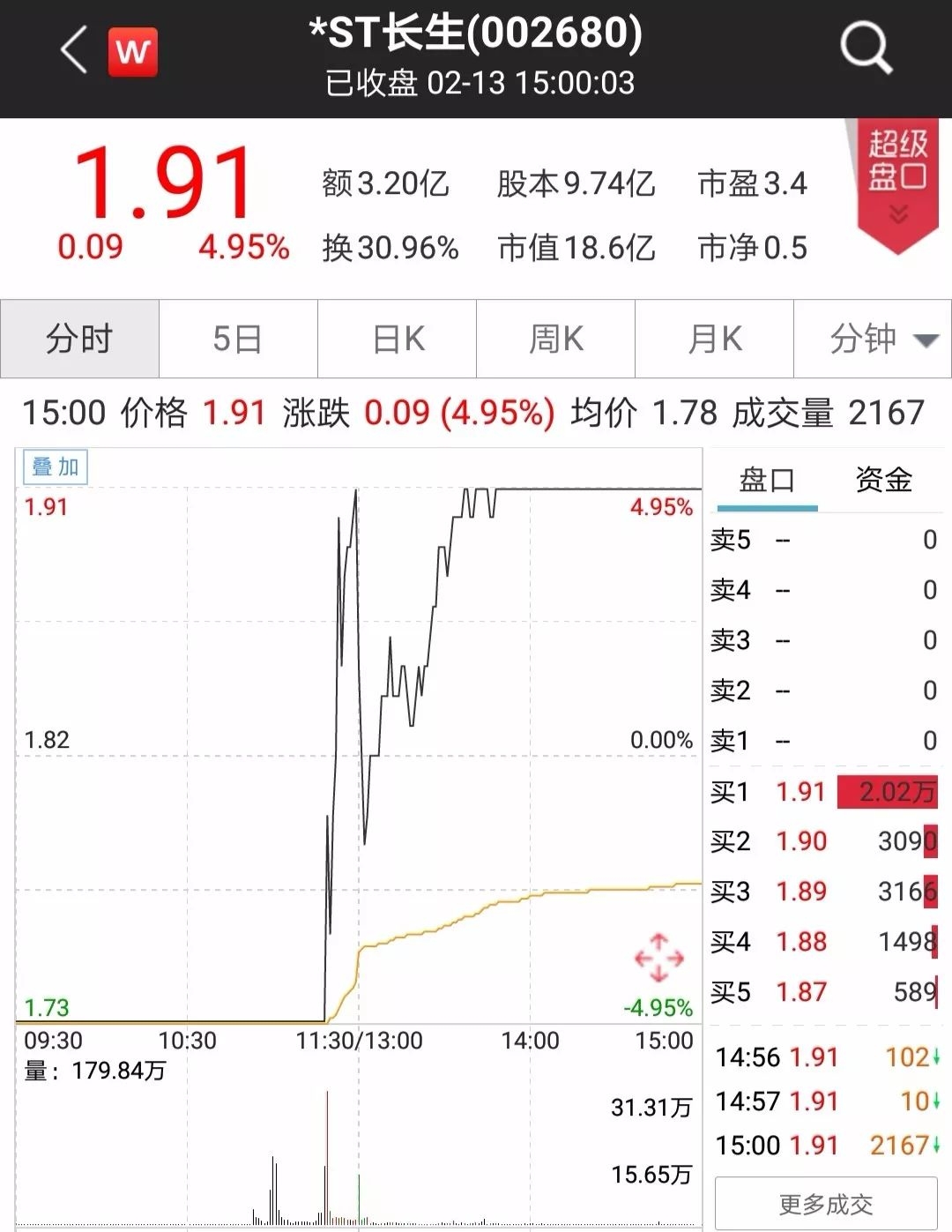This screenshot has width=952, height=1232.
Task: Show the 月K chart
Action: 715,339
